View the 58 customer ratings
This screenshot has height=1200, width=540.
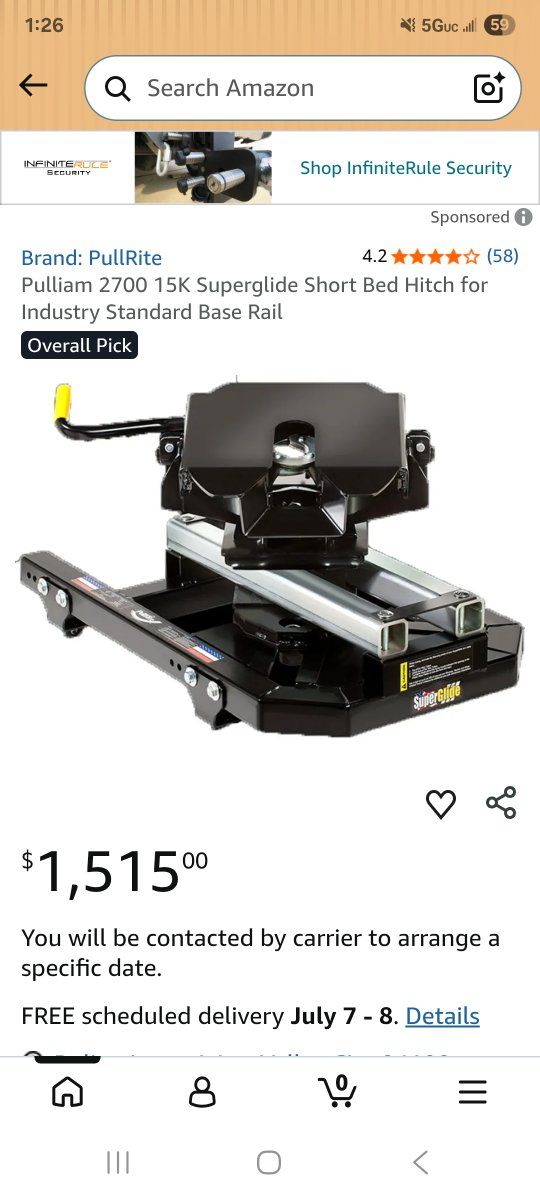[502, 256]
